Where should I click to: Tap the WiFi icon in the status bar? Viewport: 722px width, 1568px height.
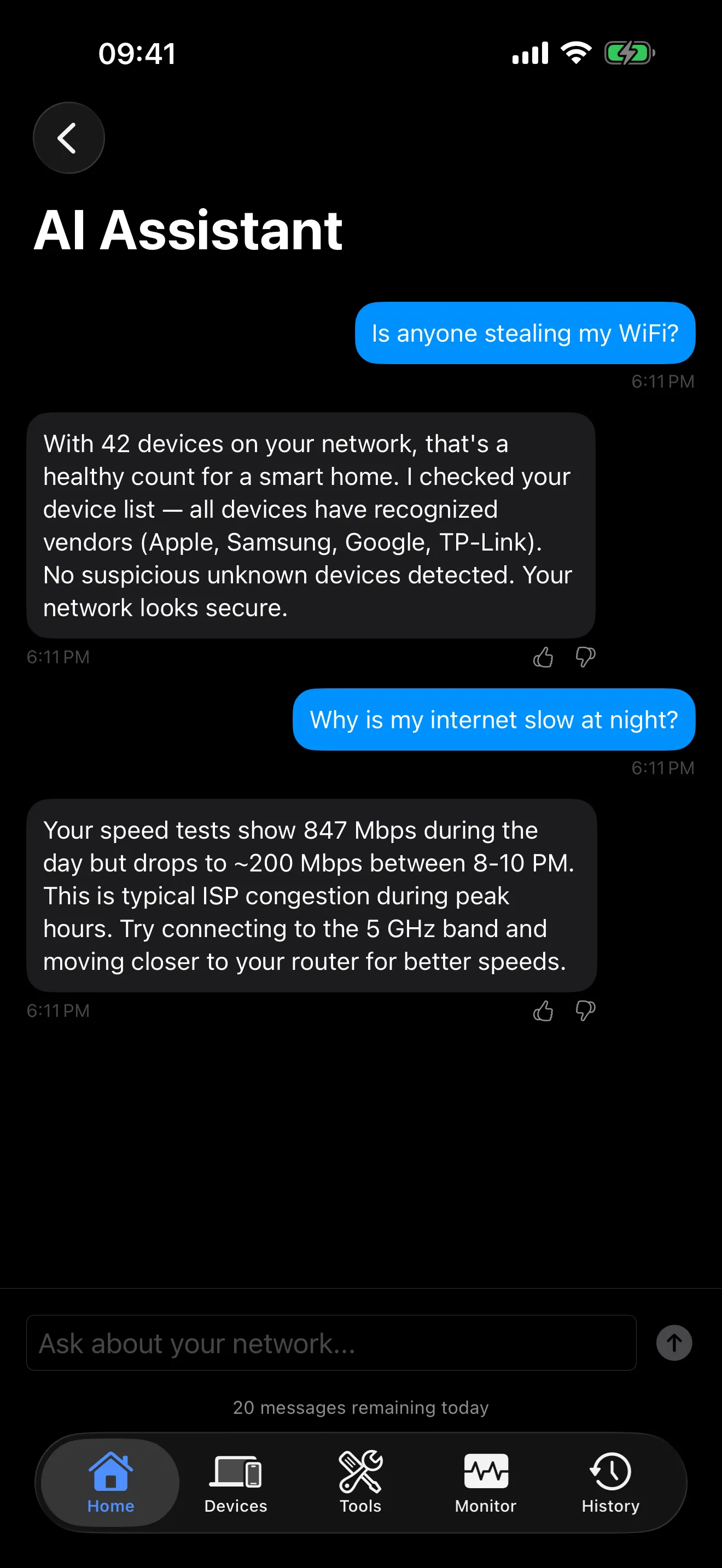coord(574,53)
